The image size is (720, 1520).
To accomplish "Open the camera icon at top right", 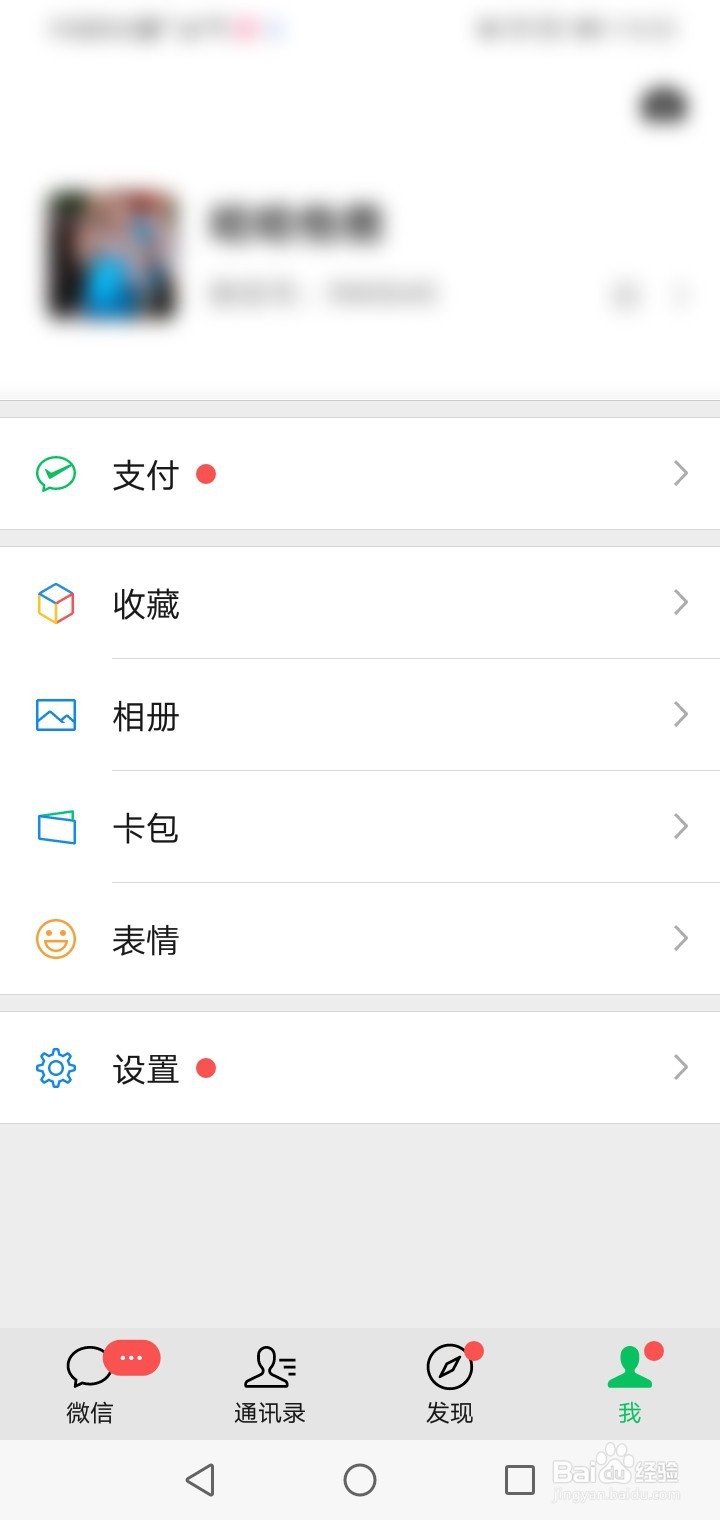I will click(x=663, y=105).
